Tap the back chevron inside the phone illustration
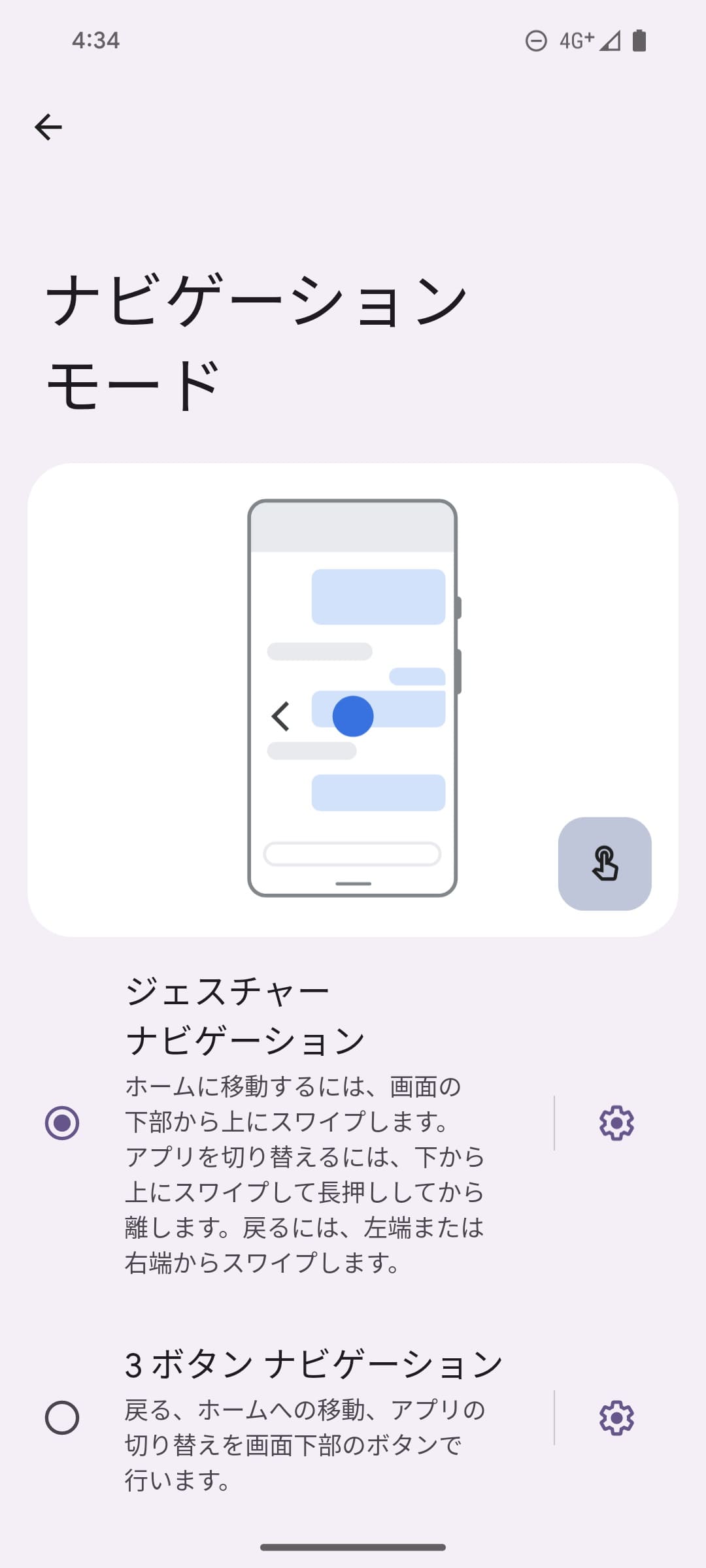The width and height of the screenshot is (706, 1568). pos(280,716)
